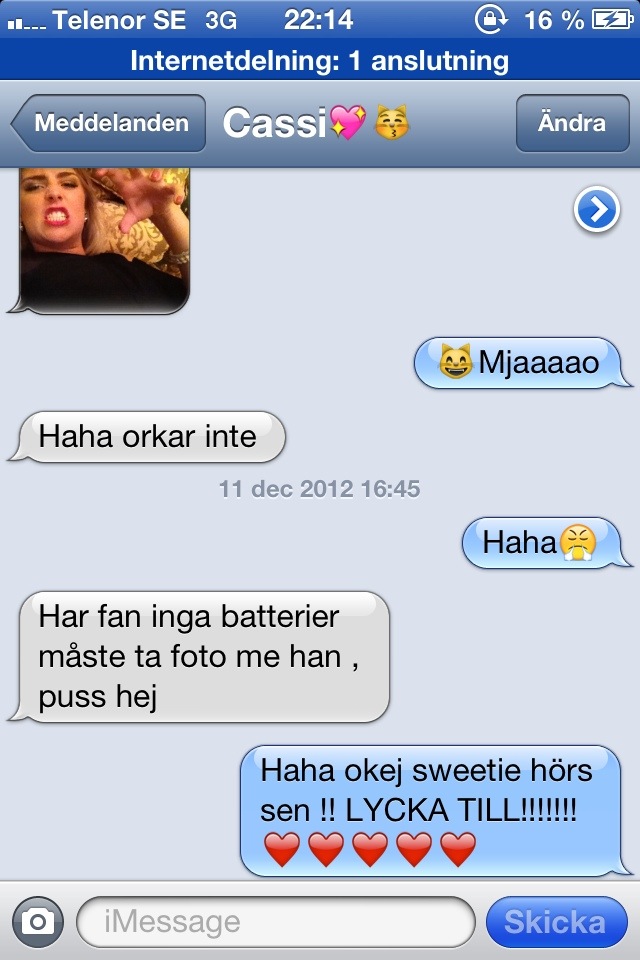The width and height of the screenshot is (640, 960).
Task: Send message with Skicka button
Action: click(x=555, y=921)
